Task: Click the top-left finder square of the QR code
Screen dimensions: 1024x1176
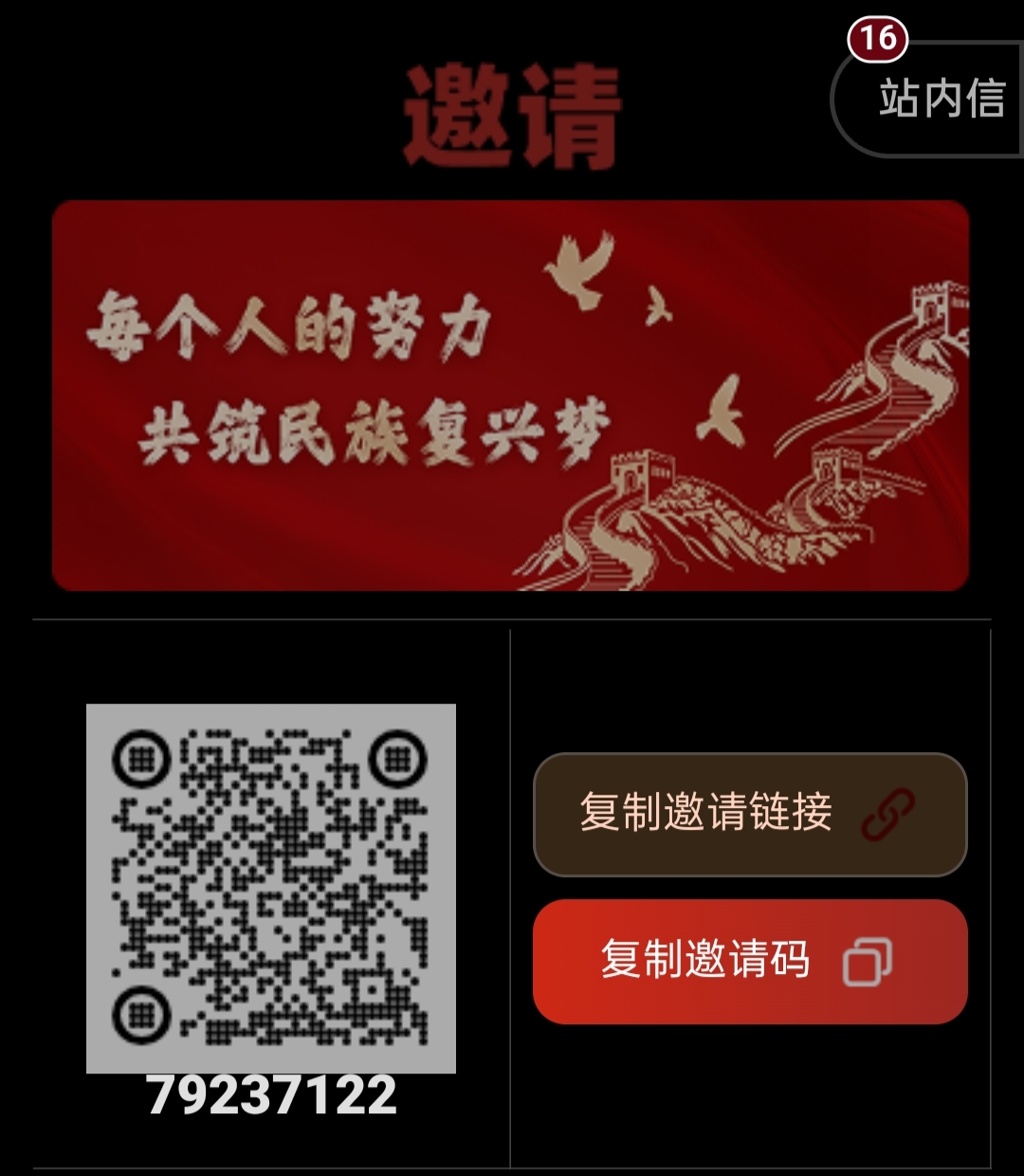Action: click(x=140, y=758)
